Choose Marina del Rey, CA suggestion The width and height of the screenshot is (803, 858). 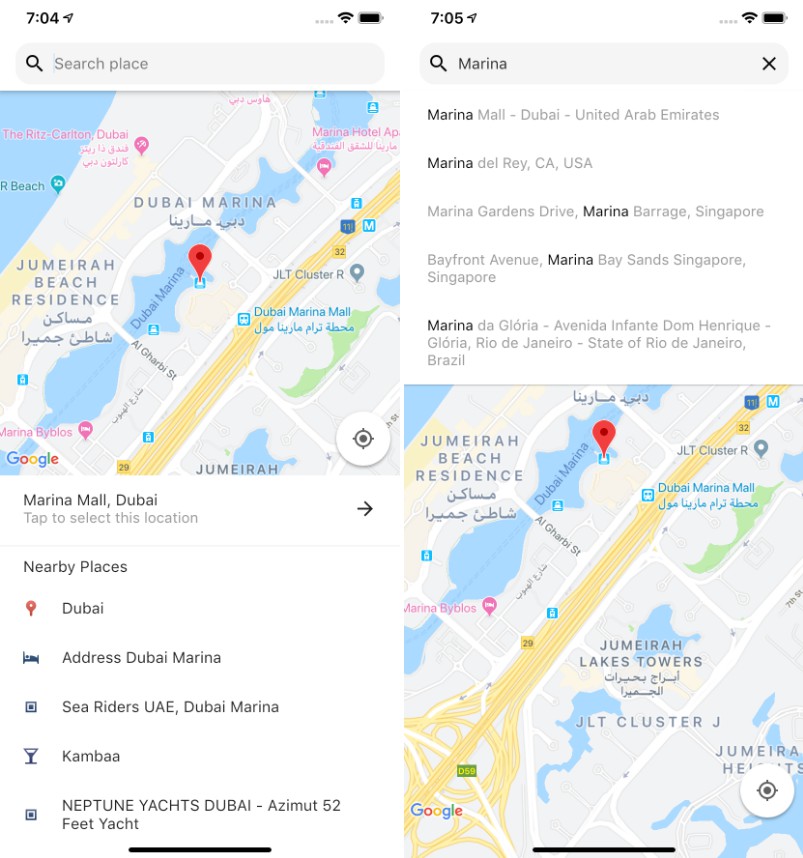click(x=510, y=163)
